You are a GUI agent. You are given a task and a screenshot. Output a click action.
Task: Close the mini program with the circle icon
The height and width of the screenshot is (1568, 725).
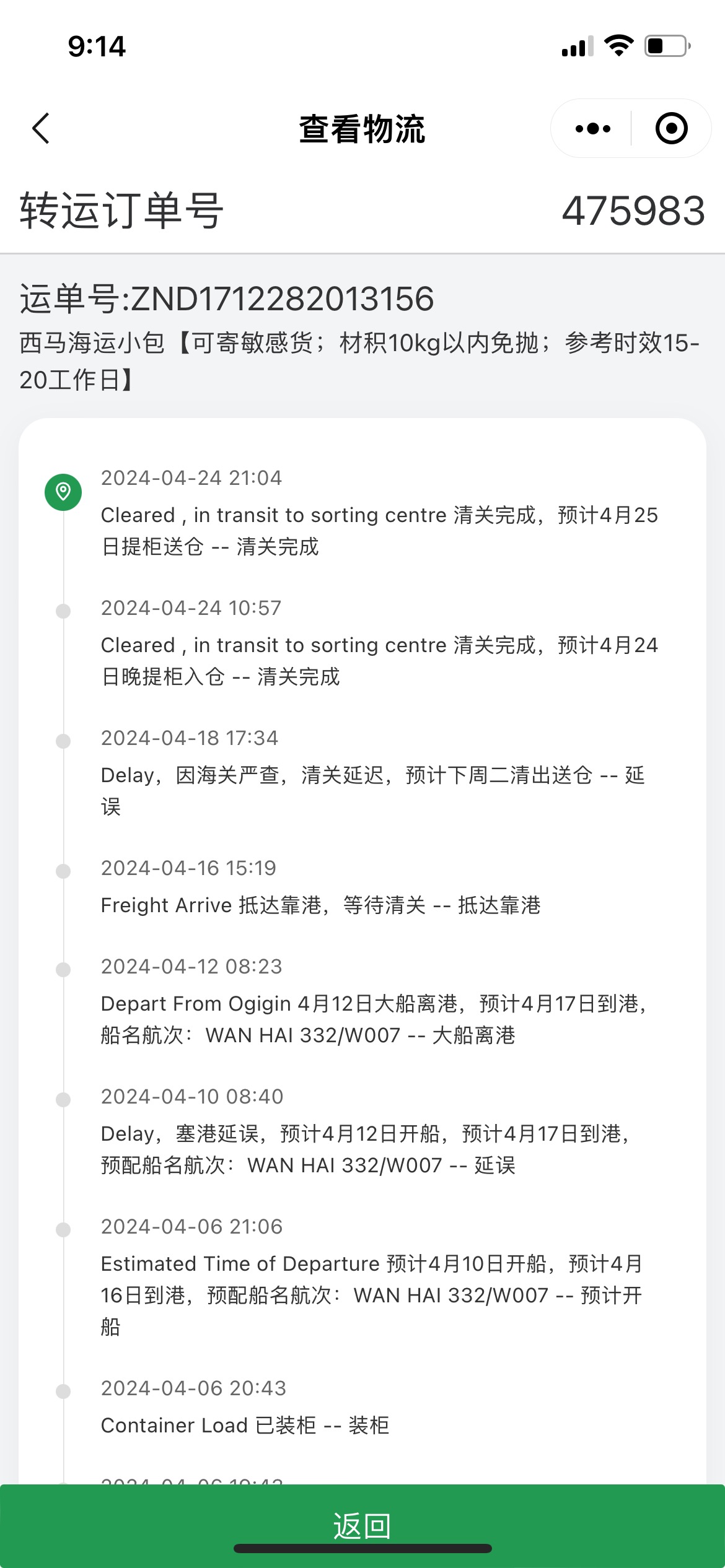click(671, 129)
